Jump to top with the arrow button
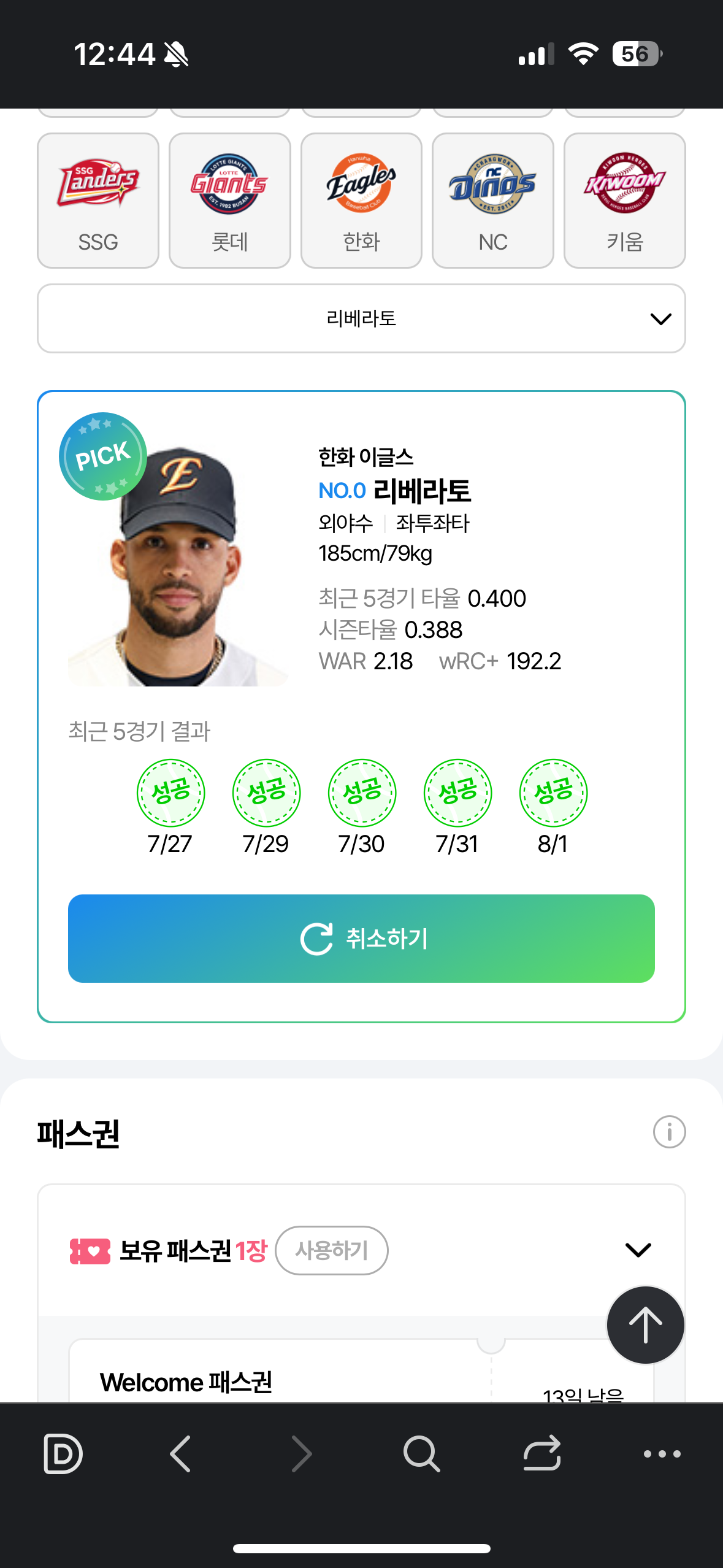723x1568 pixels. pyautogui.click(x=645, y=1325)
